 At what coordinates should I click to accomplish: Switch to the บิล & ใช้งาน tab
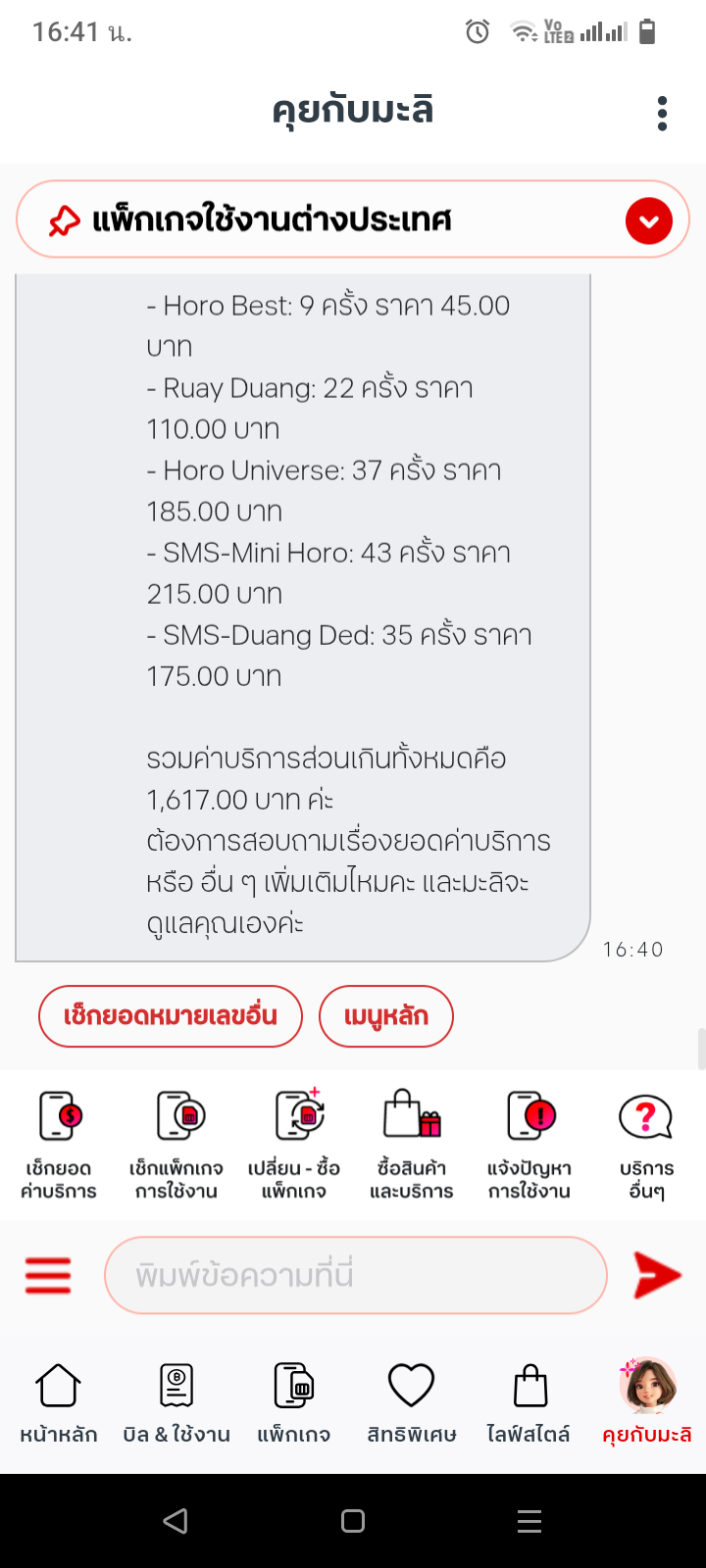pyautogui.click(x=176, y=1403)
